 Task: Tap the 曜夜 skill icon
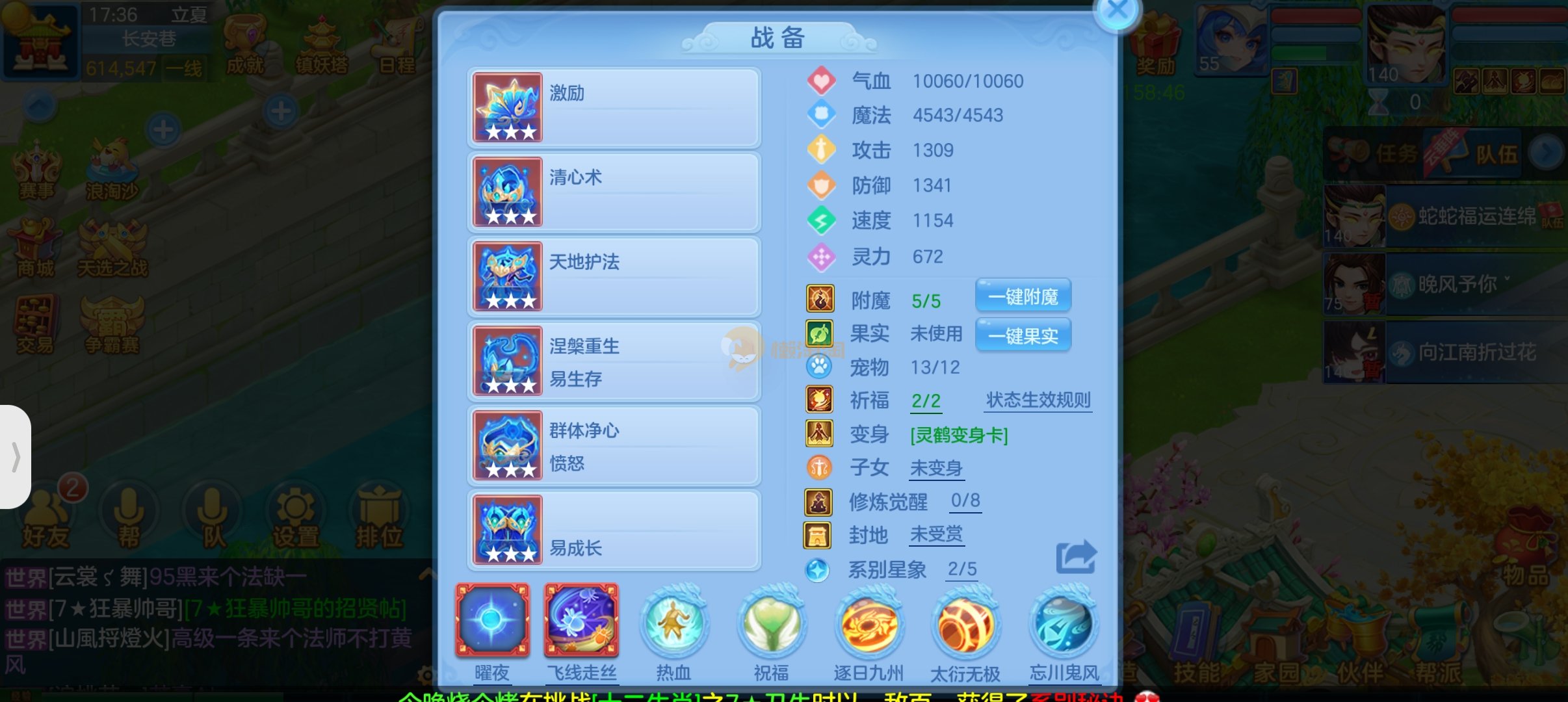(x=492, y=621)
